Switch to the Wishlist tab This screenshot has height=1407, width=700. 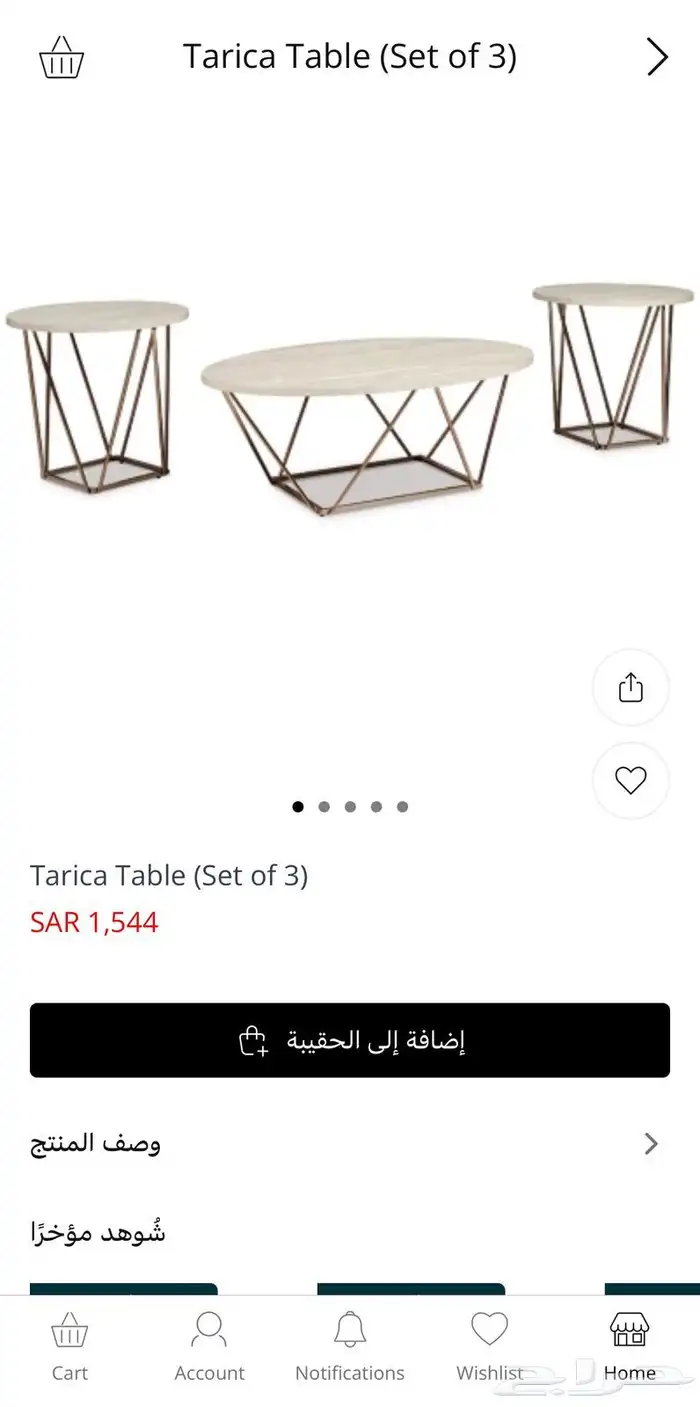pos(490,1346)
